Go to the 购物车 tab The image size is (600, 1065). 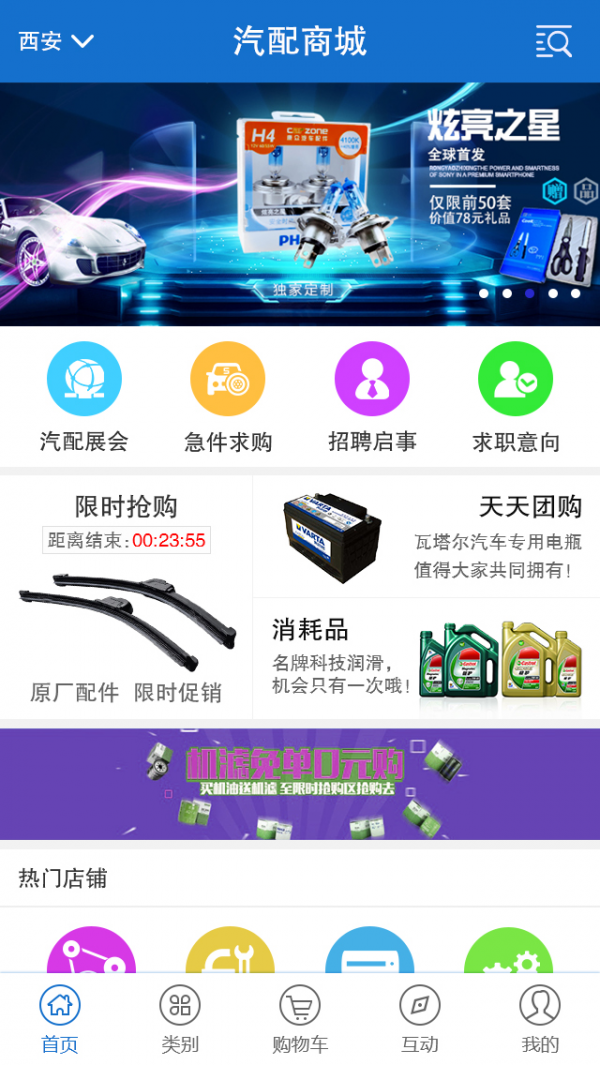coord(300,1019)
